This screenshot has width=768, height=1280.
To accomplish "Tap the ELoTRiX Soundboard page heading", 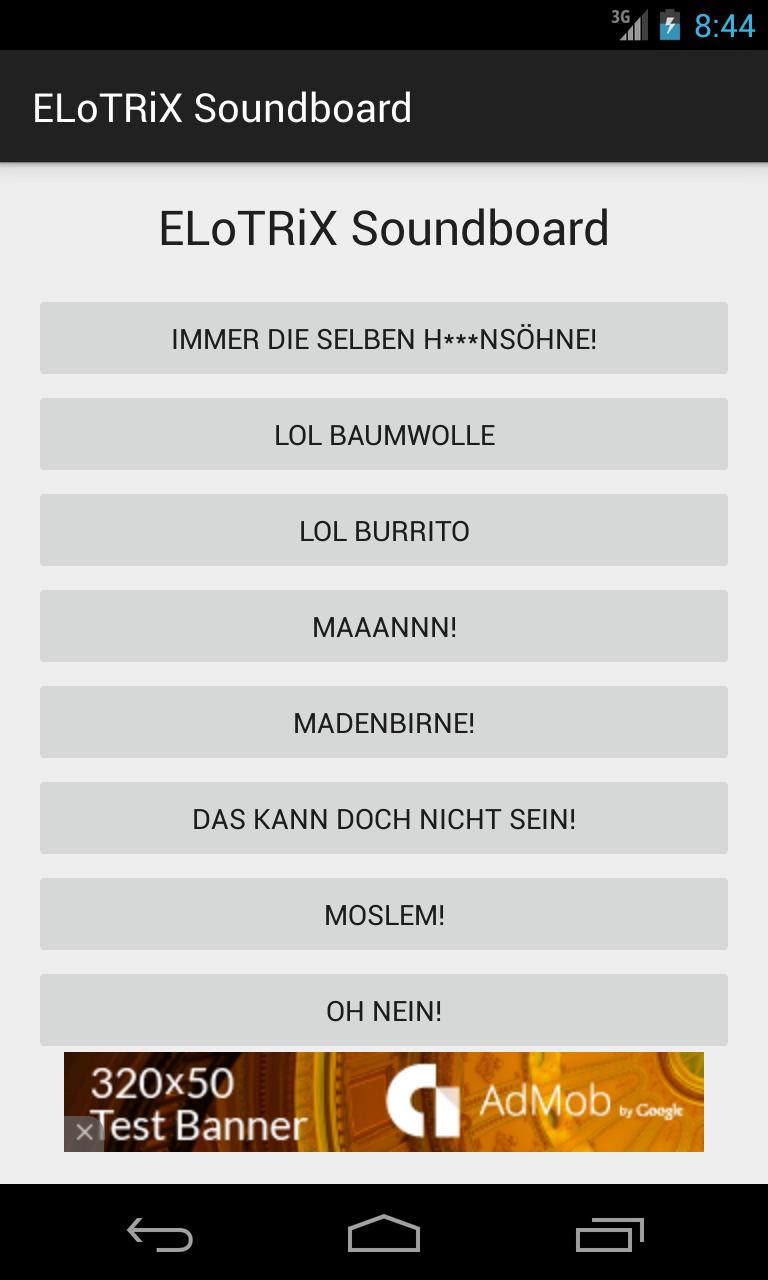I will coord(383,228).
